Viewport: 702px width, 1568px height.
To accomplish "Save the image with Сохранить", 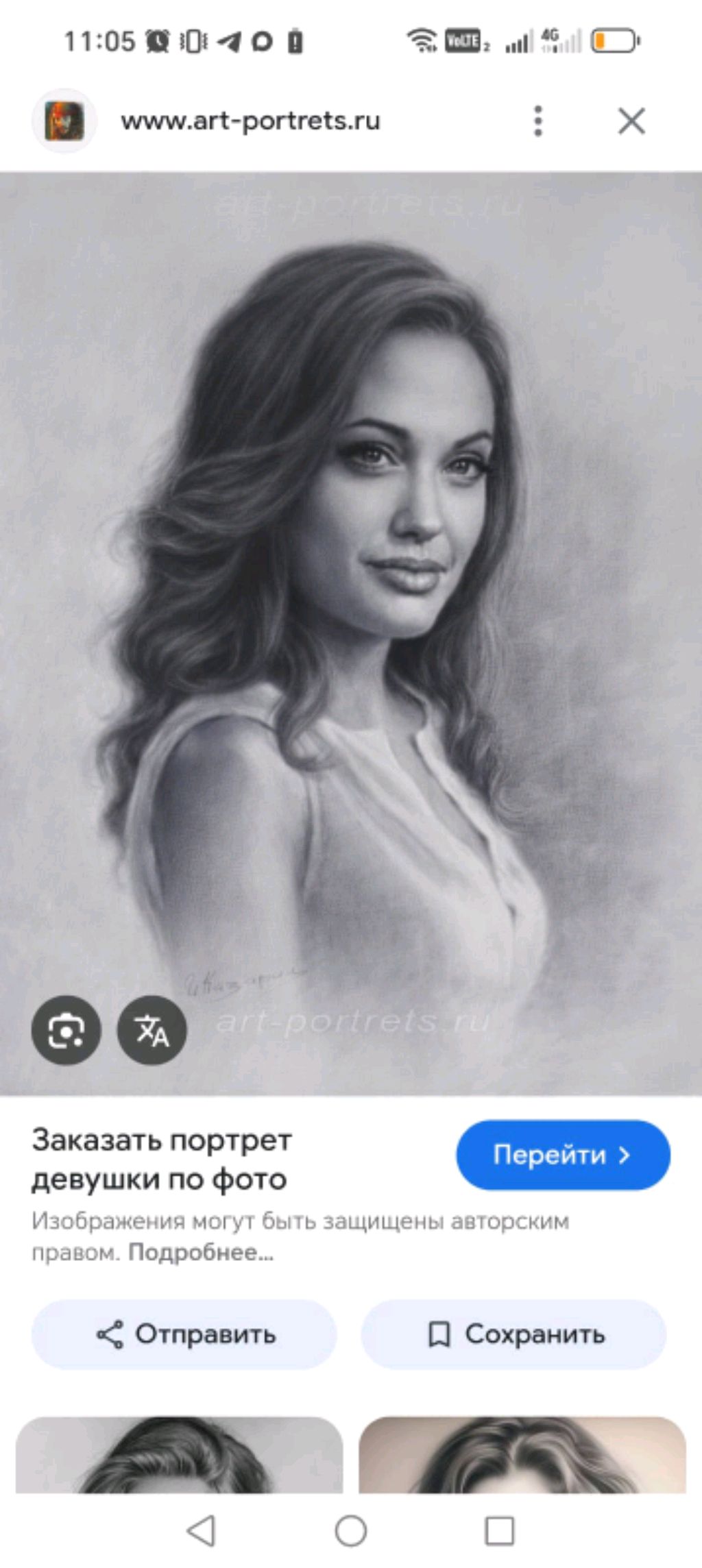I will point(514,1334).
